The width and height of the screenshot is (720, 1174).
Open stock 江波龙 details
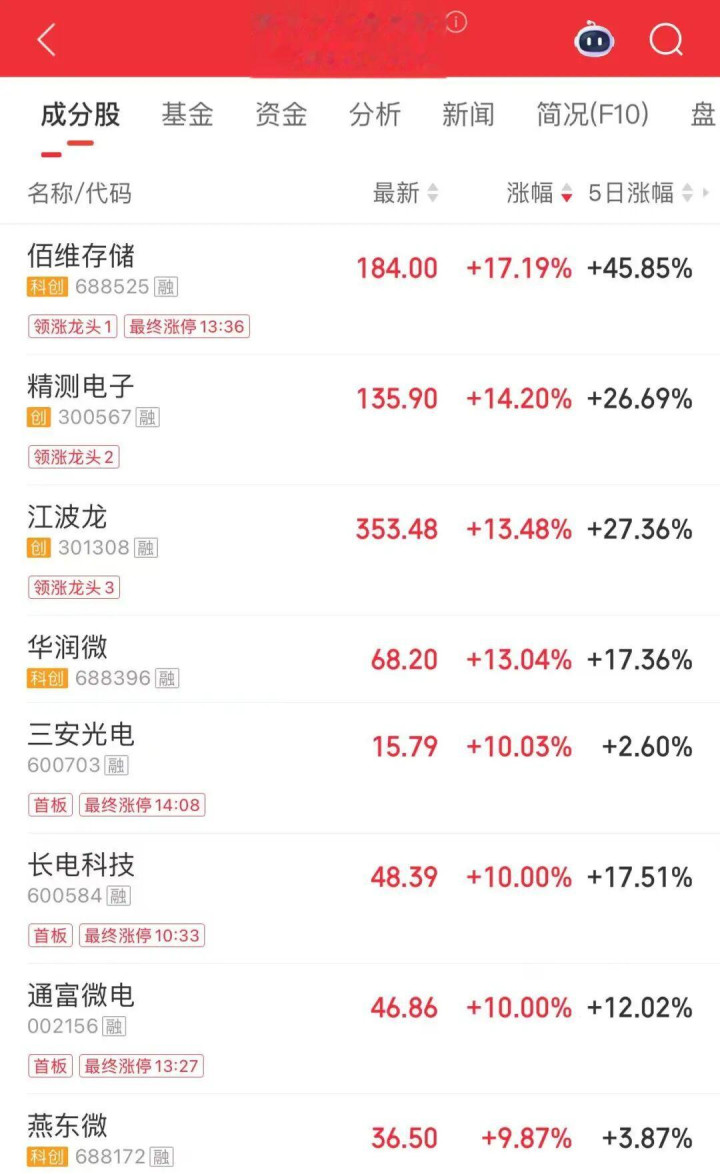[67, 517]
